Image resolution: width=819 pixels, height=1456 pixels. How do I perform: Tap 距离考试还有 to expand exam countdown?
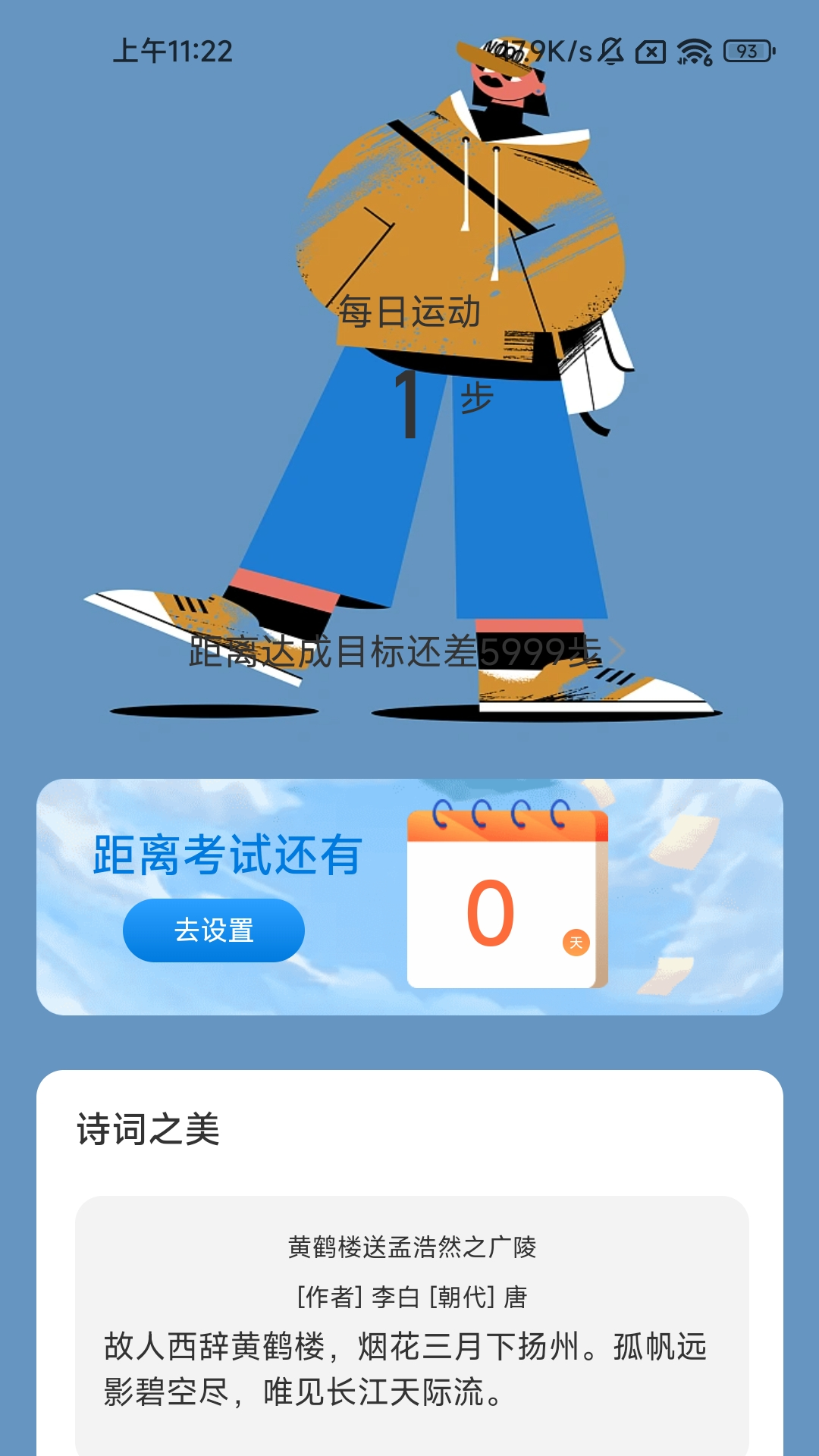[225, 854]
